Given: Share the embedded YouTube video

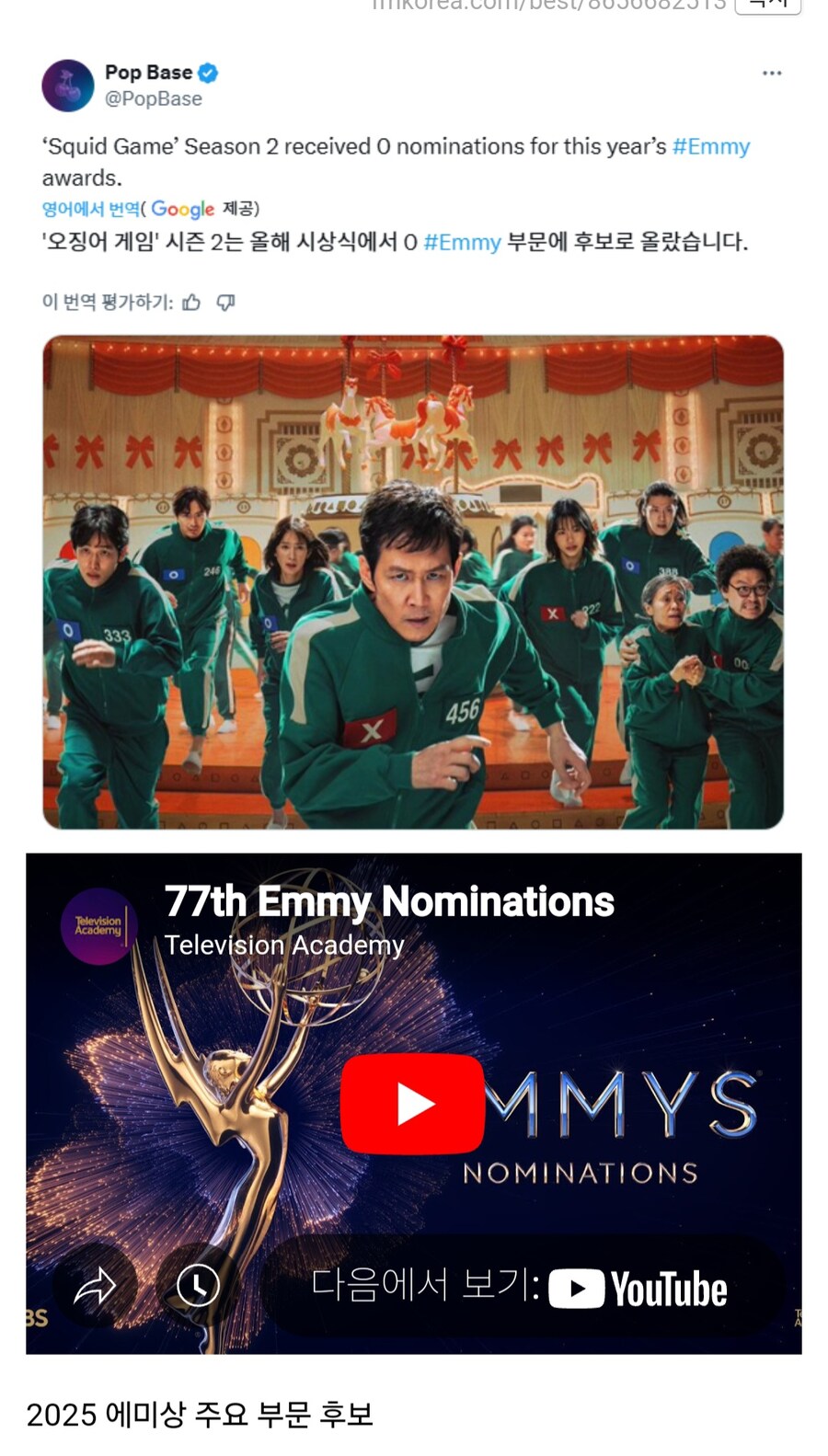Looking at the screenshot, I should 95,1286.
